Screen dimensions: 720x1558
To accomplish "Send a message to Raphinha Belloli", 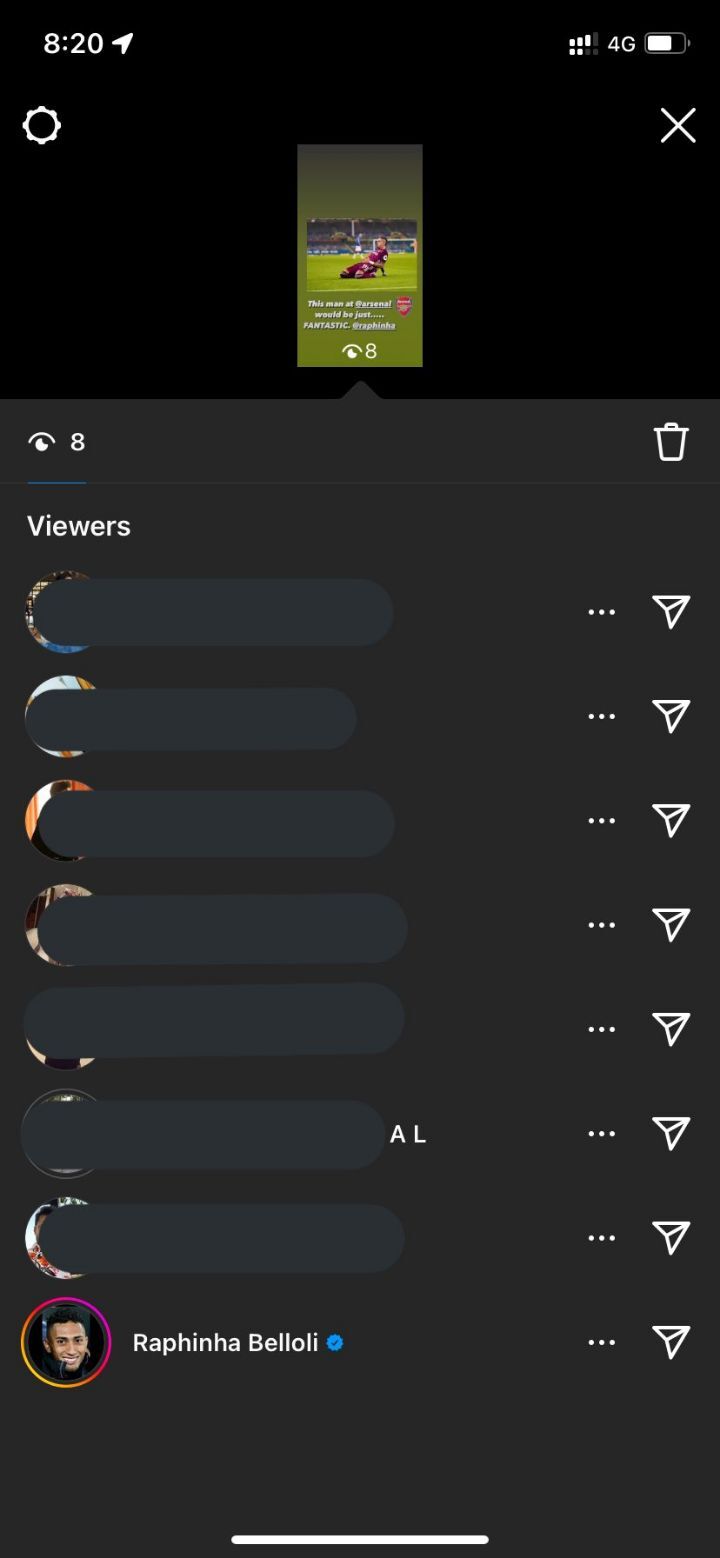I will pyautogui.click(x=671, y=1343).
